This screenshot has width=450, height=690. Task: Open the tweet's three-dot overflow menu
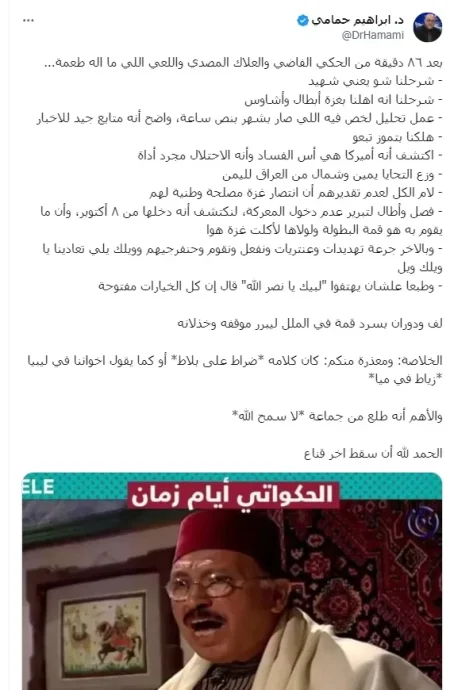28,21
